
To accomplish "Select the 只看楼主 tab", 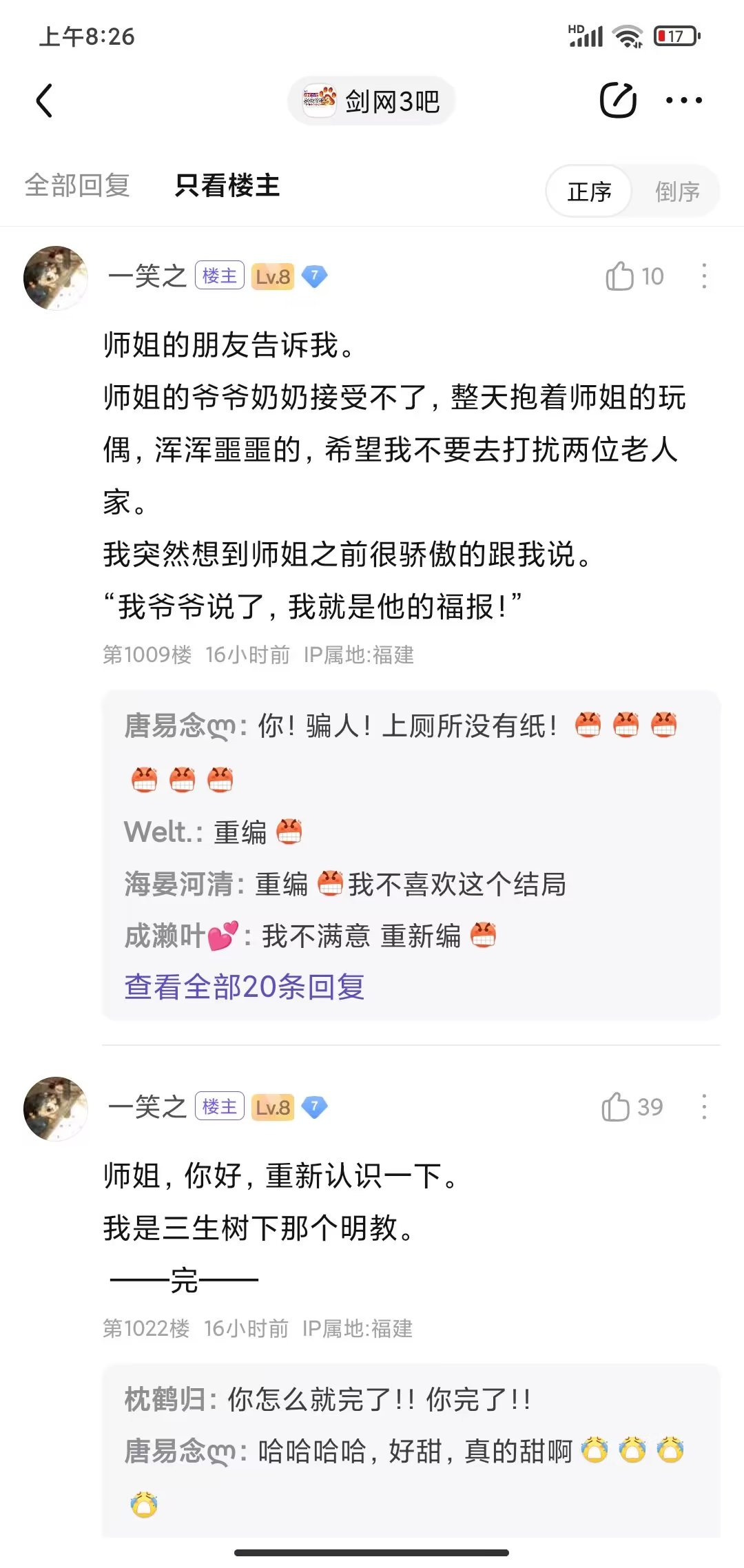I will tap(227, 185).
